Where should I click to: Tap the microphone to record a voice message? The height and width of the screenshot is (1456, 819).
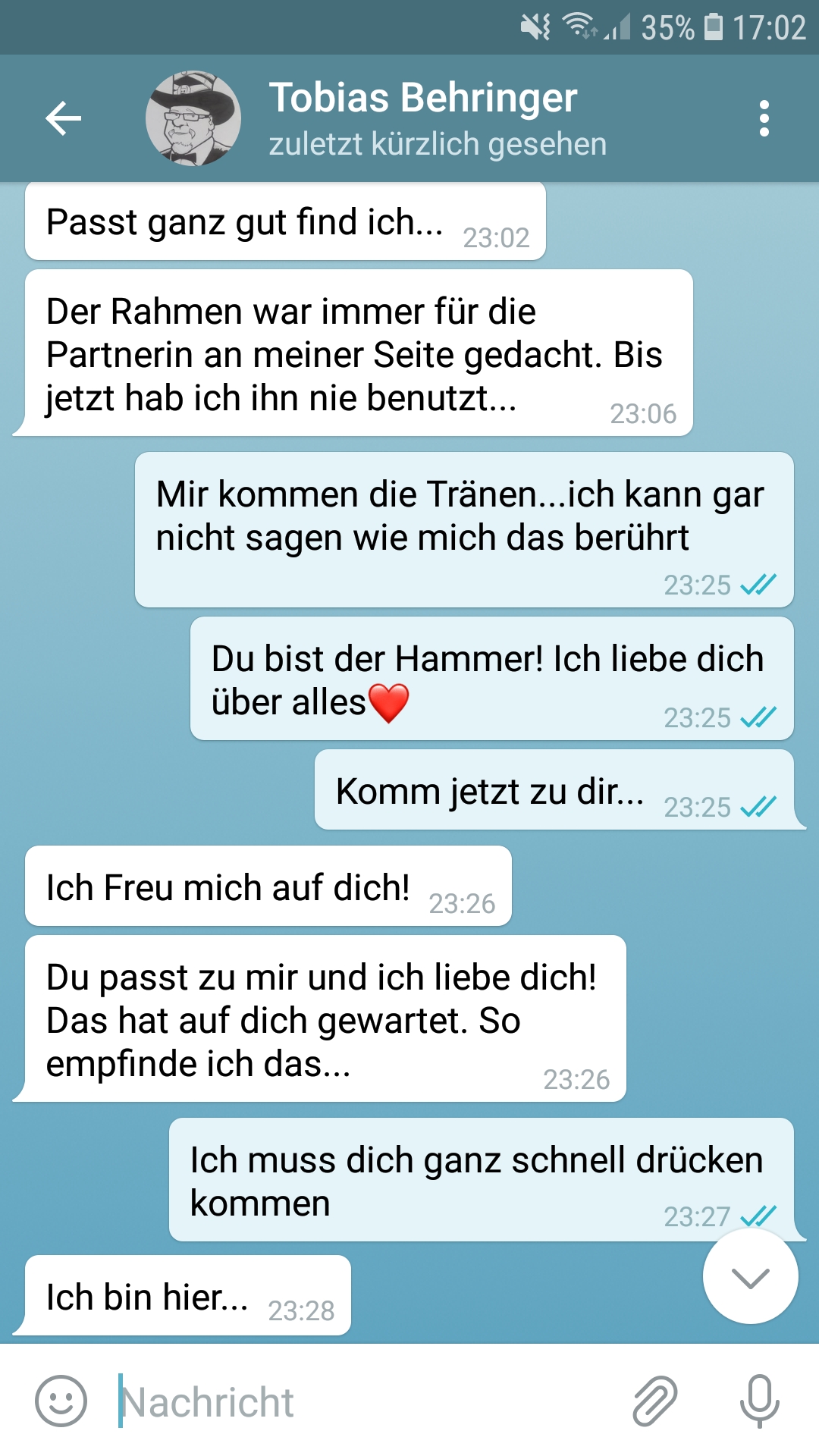(759, 1401)
